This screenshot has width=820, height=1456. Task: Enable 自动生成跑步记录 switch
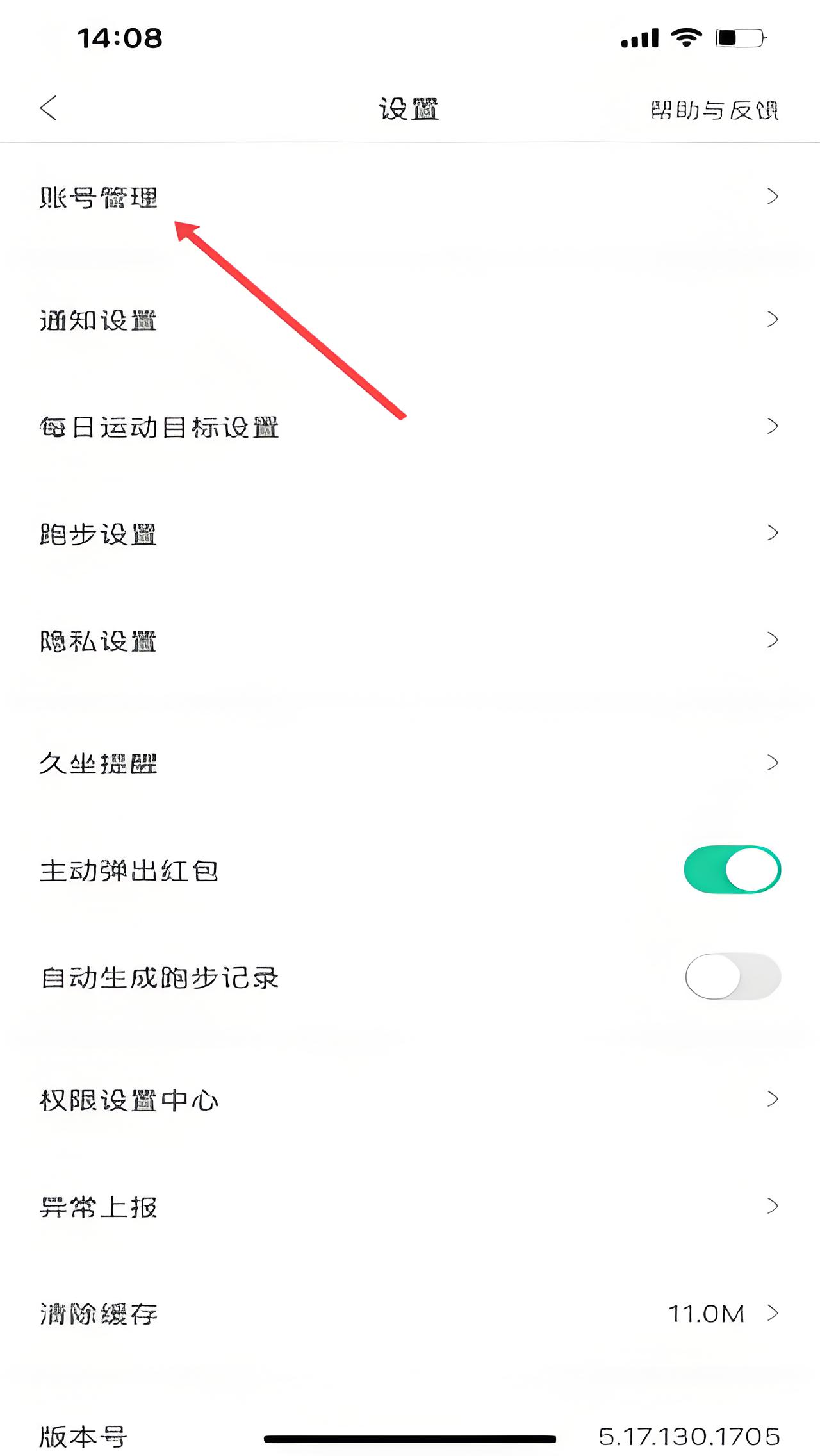click(x=732, y=977)
